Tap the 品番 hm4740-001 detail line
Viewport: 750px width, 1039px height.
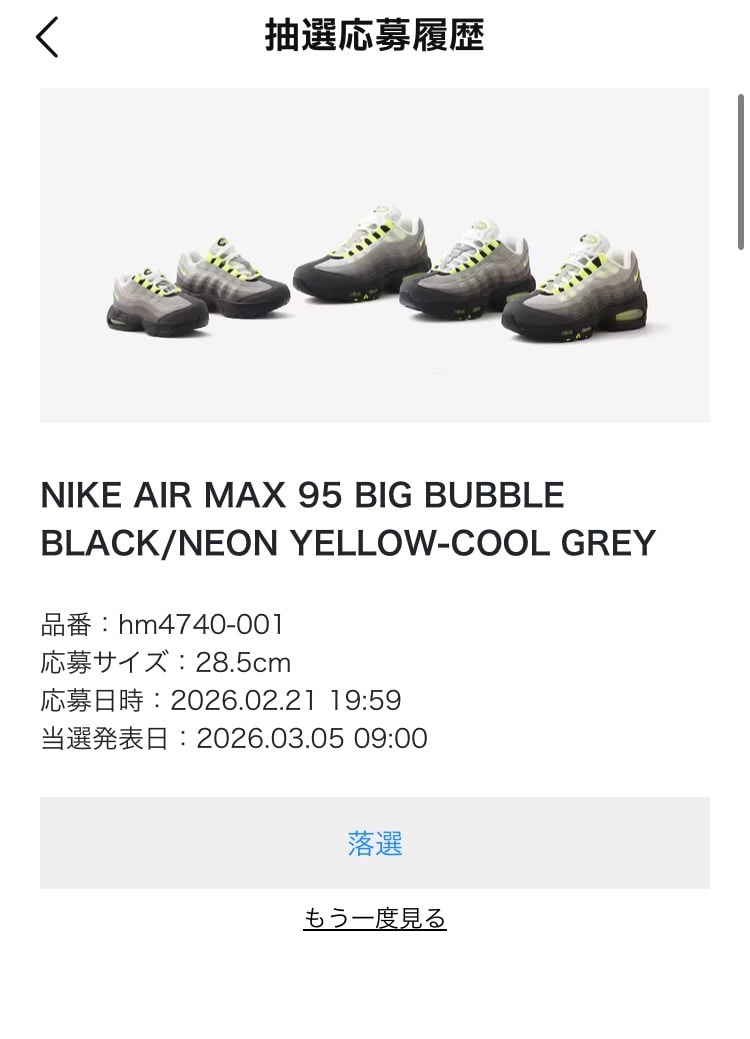coord(162,623)
